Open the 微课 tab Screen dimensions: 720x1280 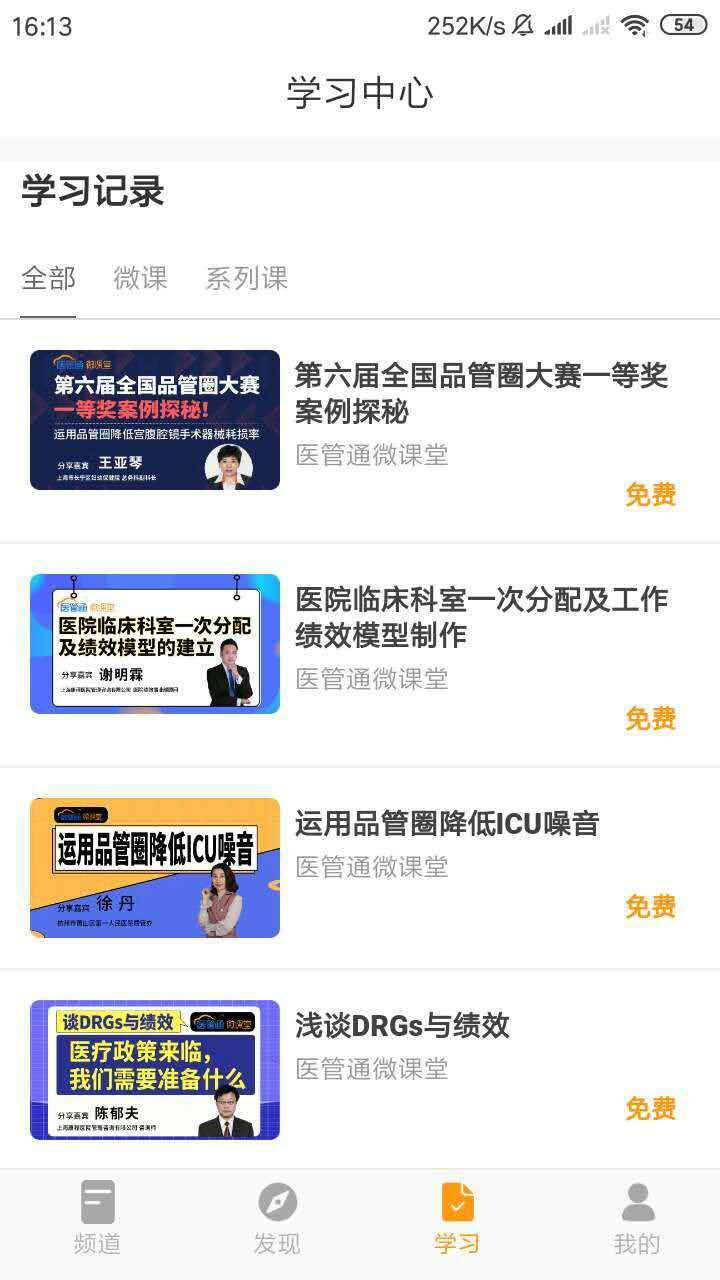click(139, 279)
